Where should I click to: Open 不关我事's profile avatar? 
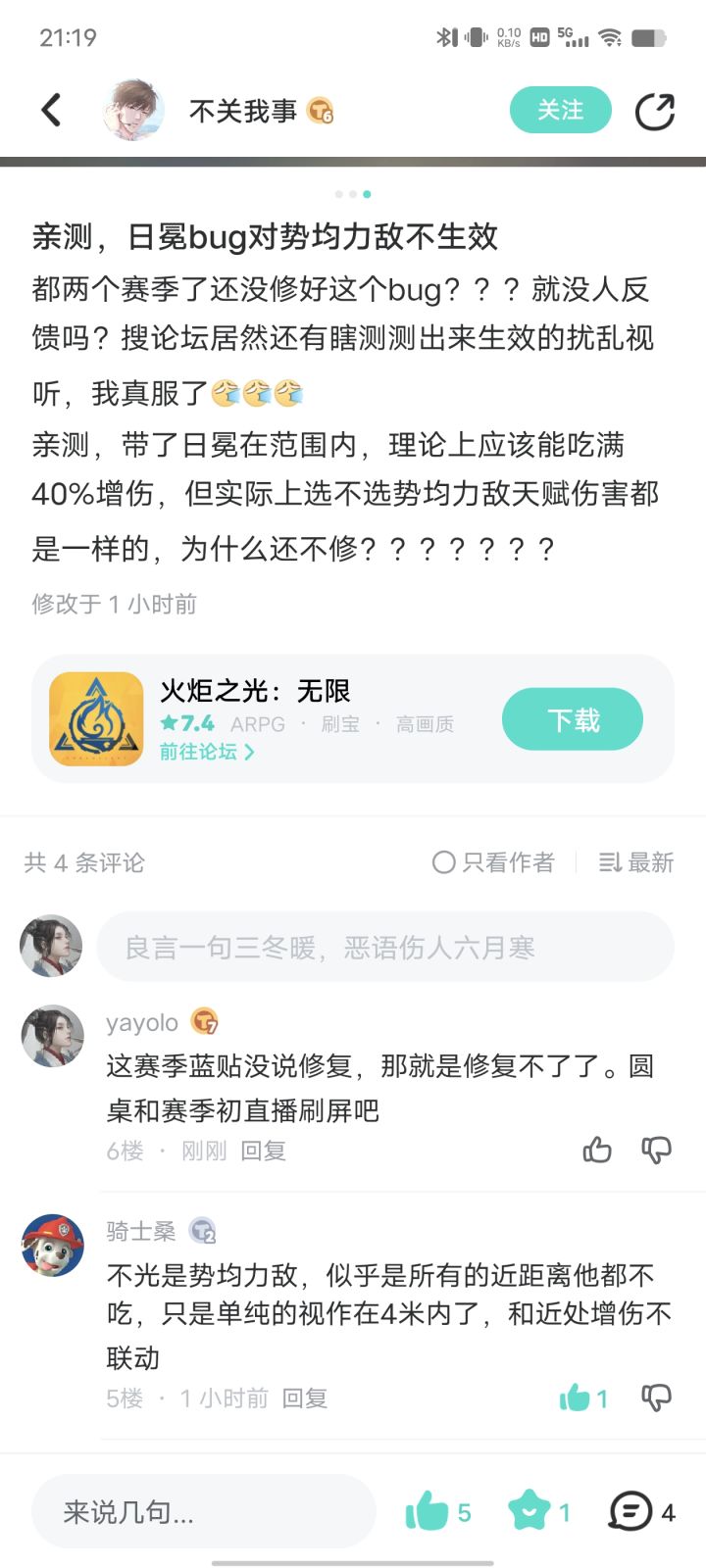(x=133, y=110)
